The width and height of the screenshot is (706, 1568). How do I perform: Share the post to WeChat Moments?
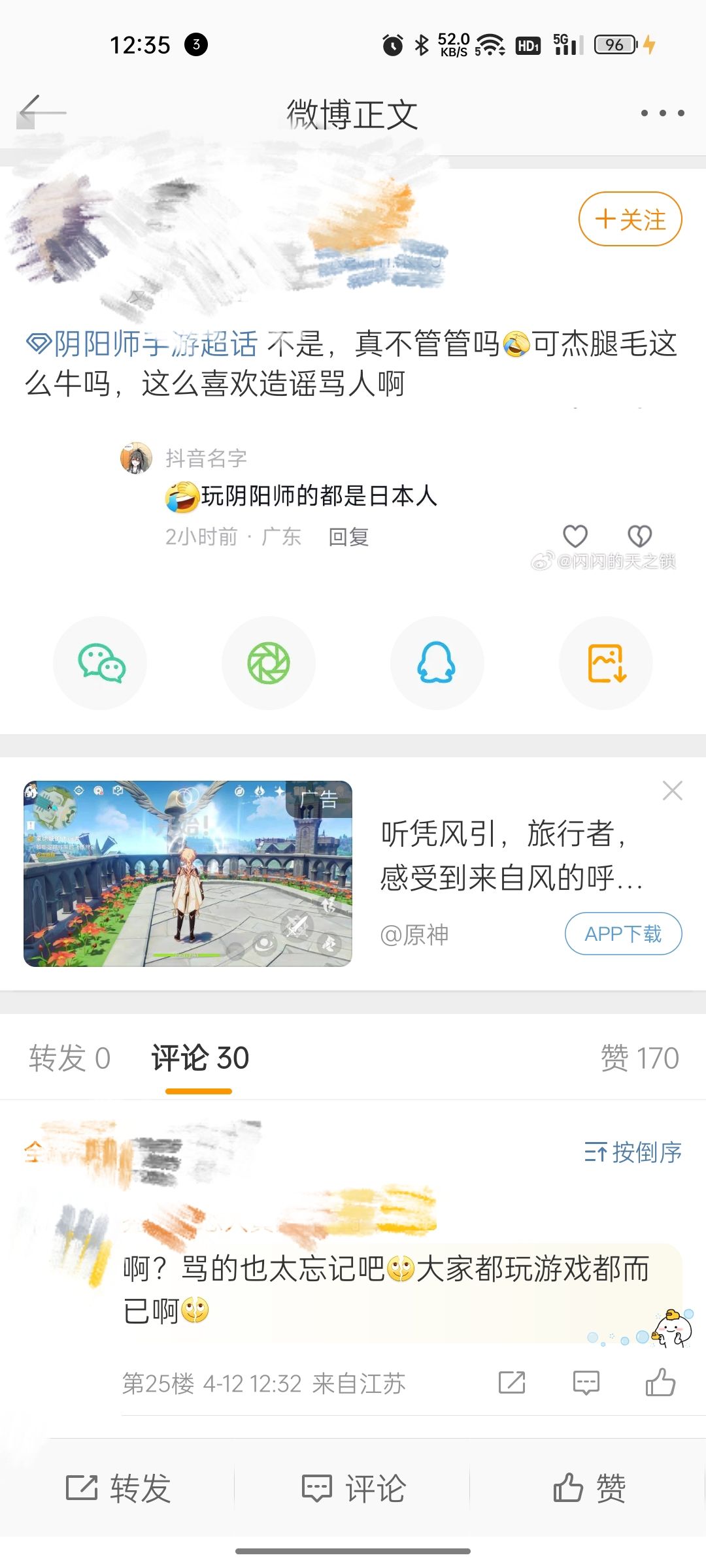click(x=268, y=662)
